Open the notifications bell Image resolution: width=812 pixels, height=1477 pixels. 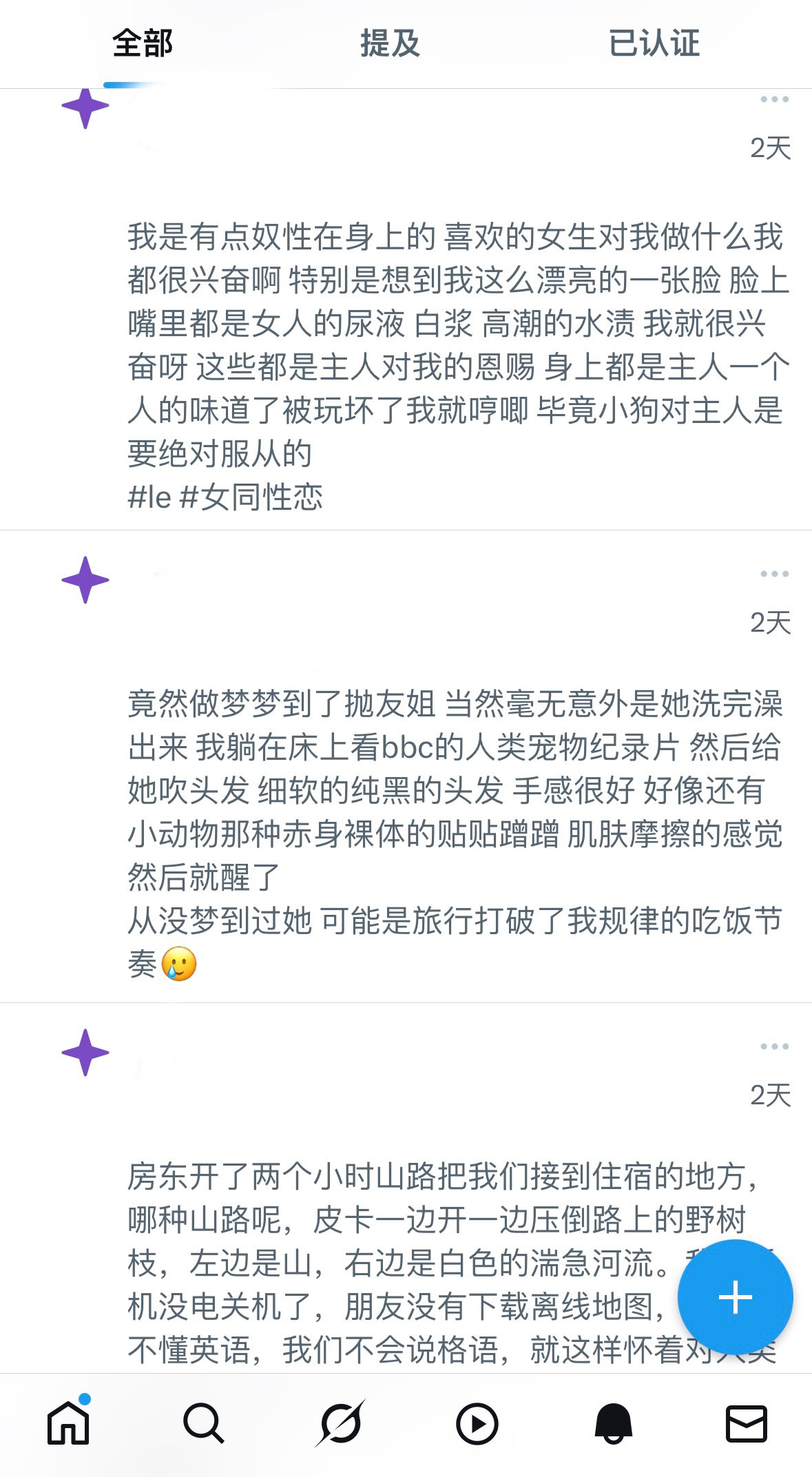tap(612, 1423)
